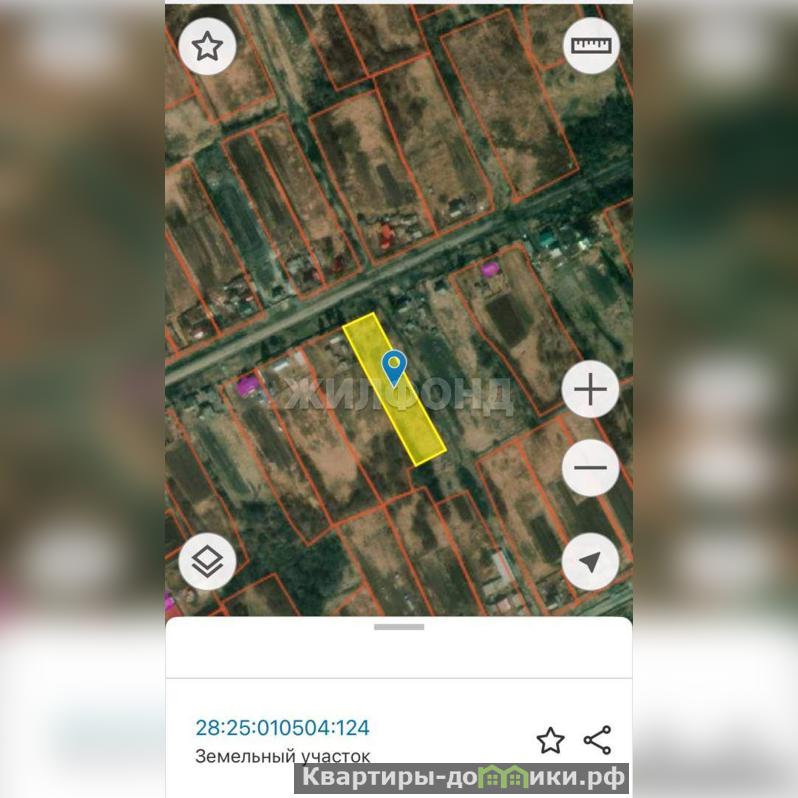Screen dimensions: 798x798
Task: Center map on my location
Action: pos(591,563)
